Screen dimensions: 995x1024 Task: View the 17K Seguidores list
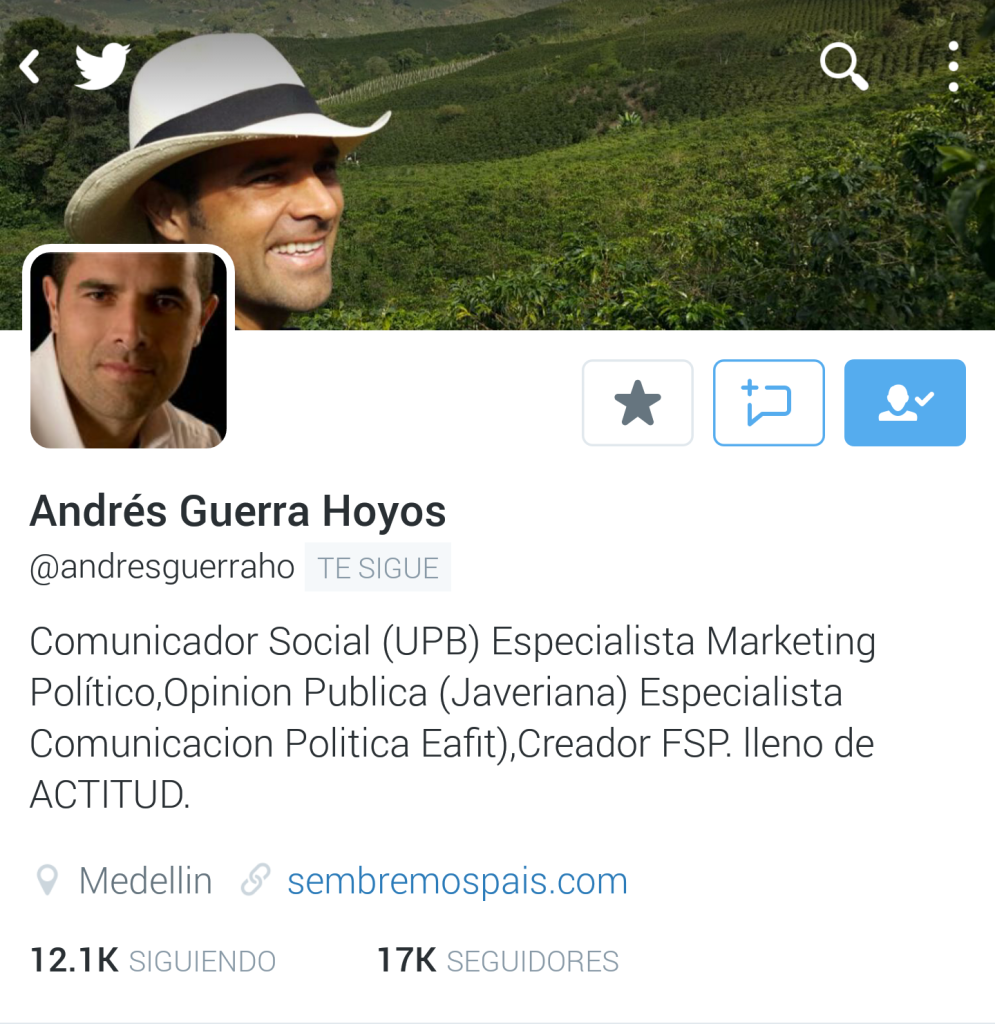click(497, 961)
